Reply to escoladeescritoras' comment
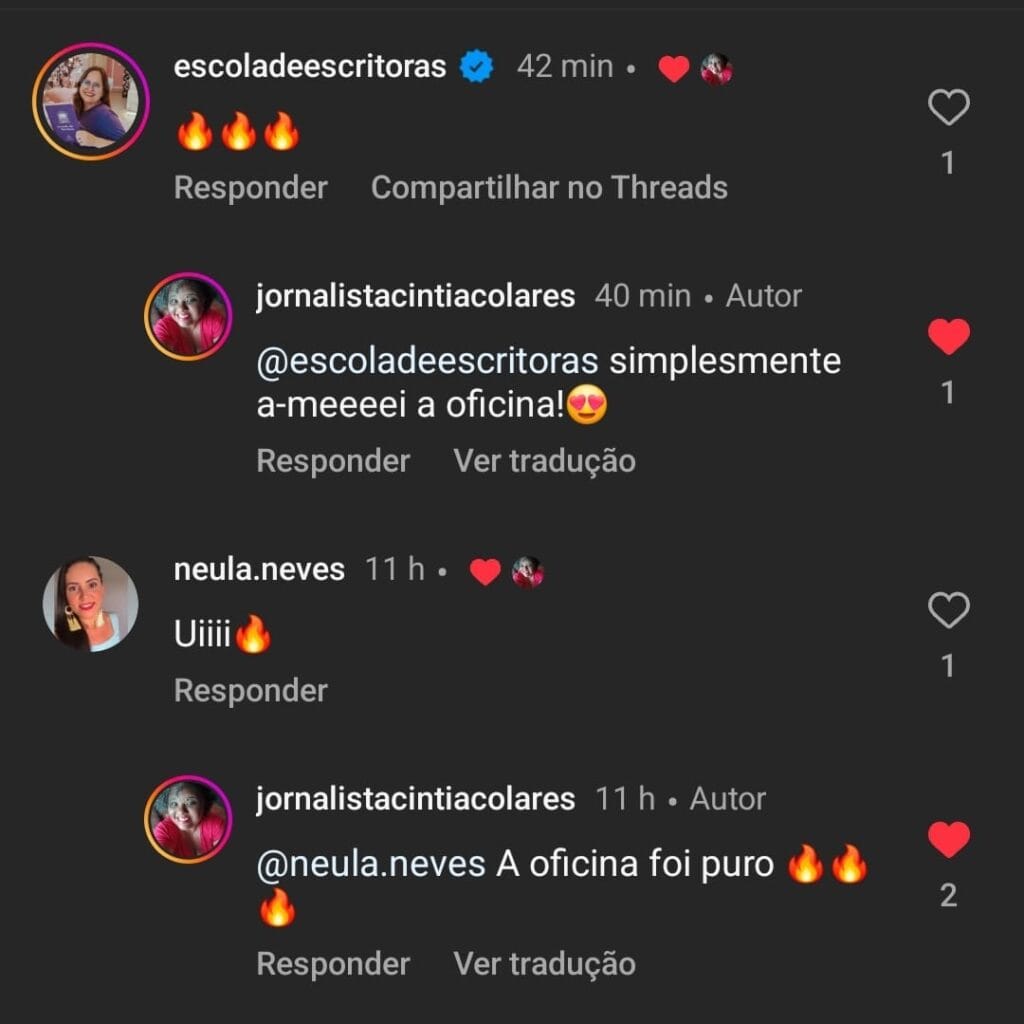This screenshot has height=1024, width=1024. click(x=250, y=188)
